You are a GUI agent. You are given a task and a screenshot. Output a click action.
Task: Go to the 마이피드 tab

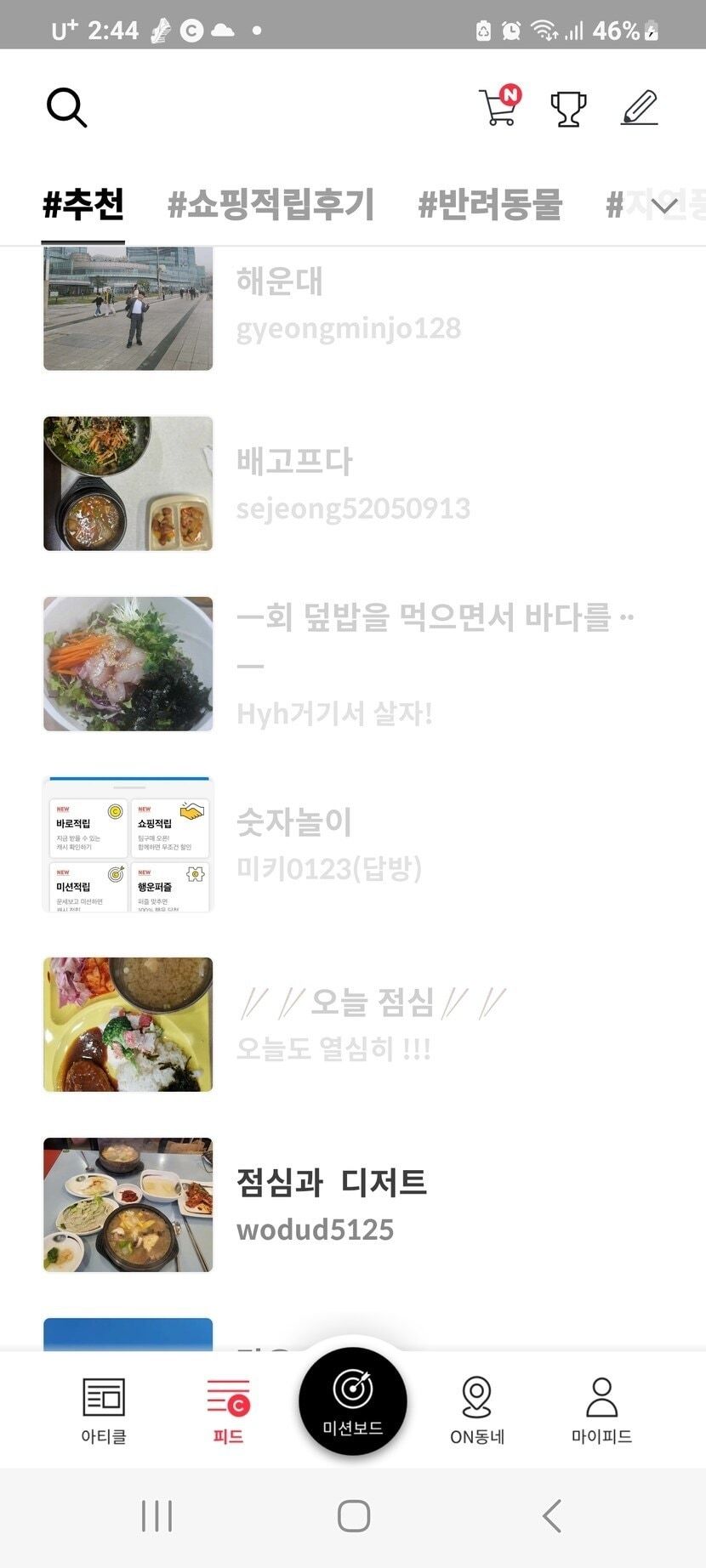[601, 1412]
